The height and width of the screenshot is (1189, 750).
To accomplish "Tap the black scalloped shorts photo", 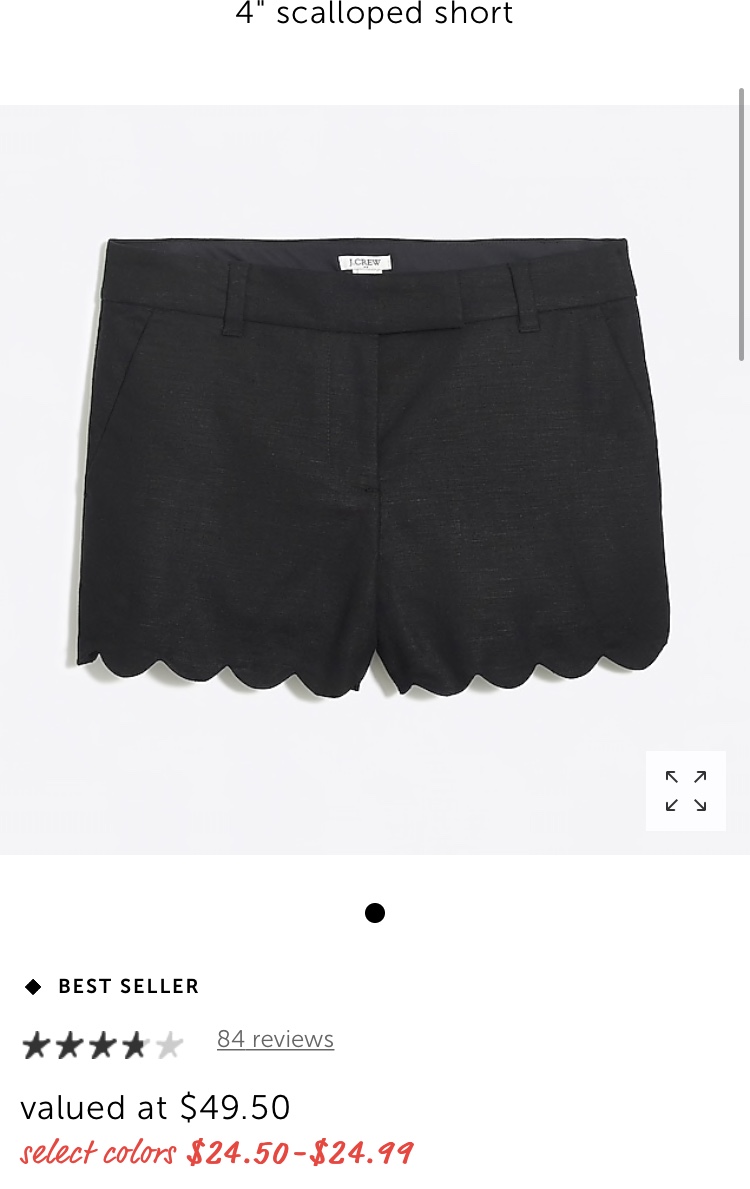I will [x=374, y=465].
